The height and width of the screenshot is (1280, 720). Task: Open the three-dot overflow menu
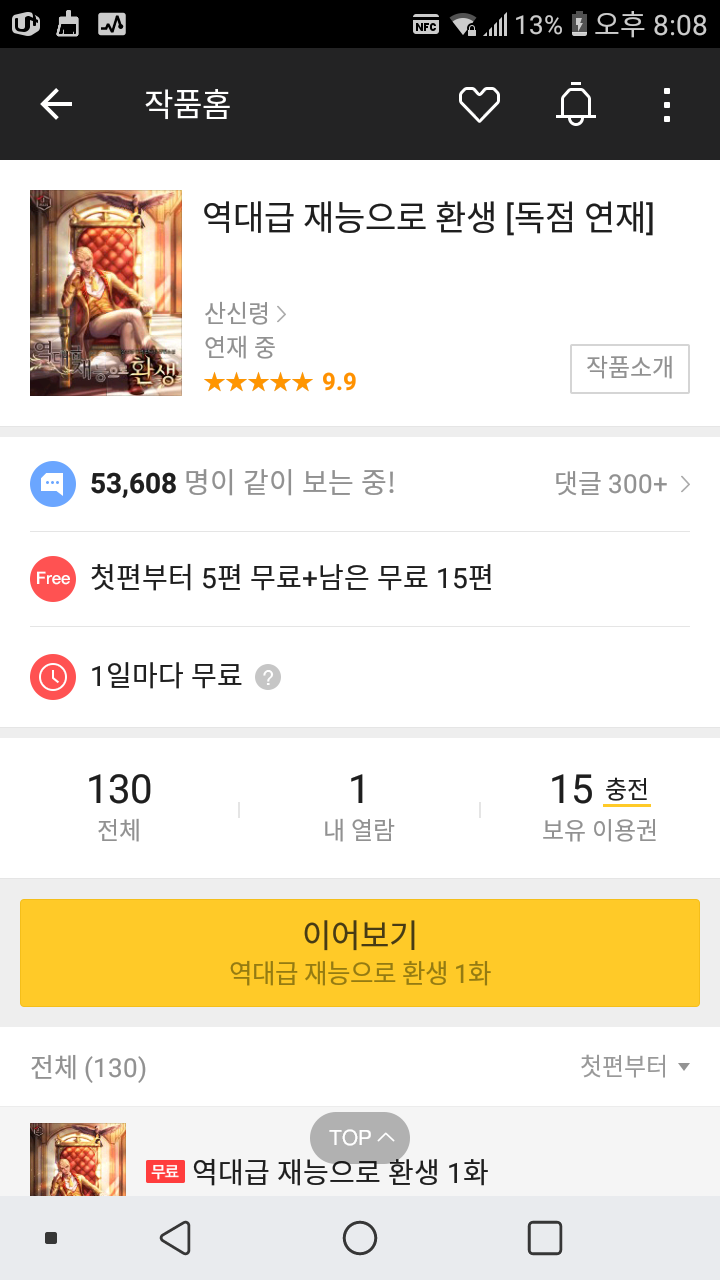pyautogui.click(x=667, y=104)
